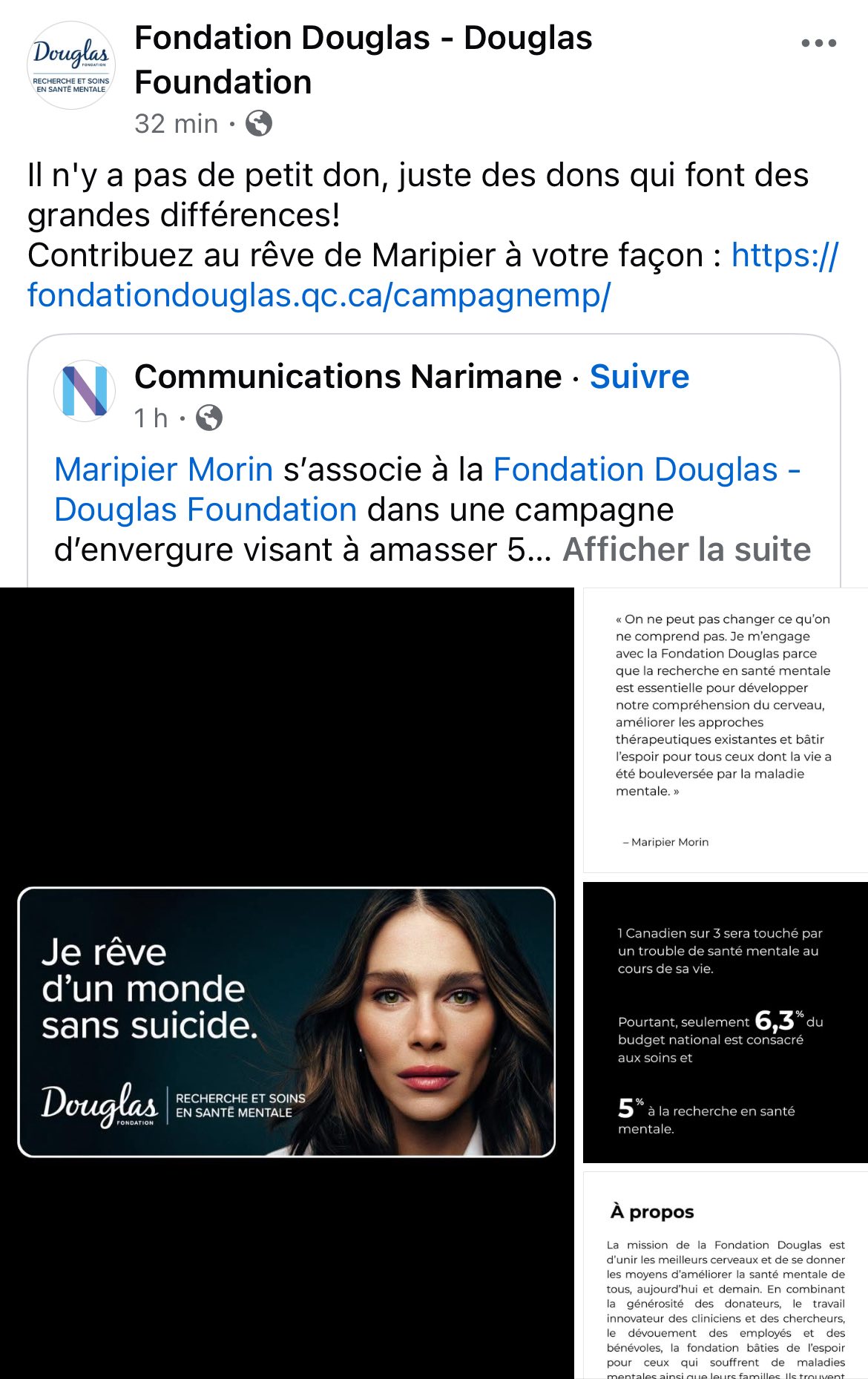
Task: Open Fondation Douglas profile picture
Action: [x=71, y=66]
